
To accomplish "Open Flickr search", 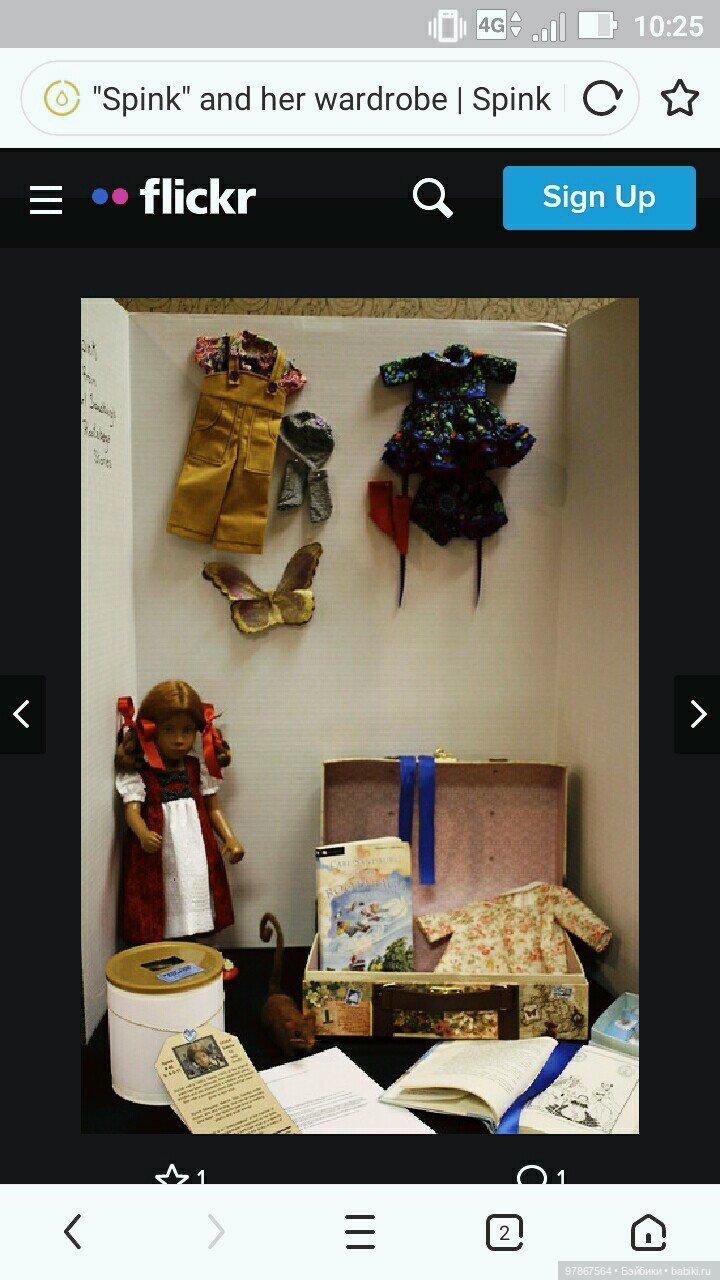I will coord(432,198).
